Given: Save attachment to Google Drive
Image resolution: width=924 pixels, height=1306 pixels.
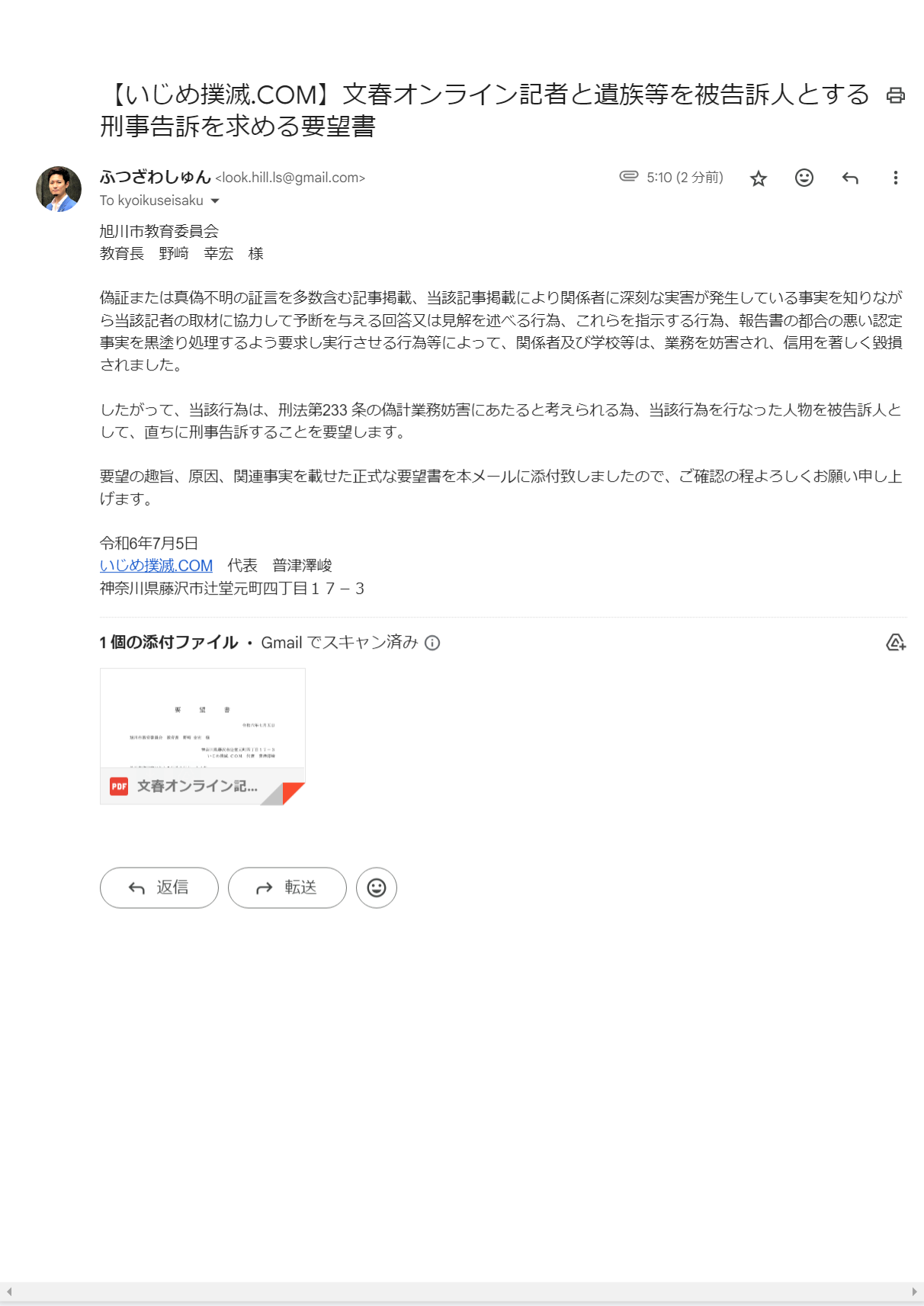Looking at the screenshot, I should [x=896, y=643].
